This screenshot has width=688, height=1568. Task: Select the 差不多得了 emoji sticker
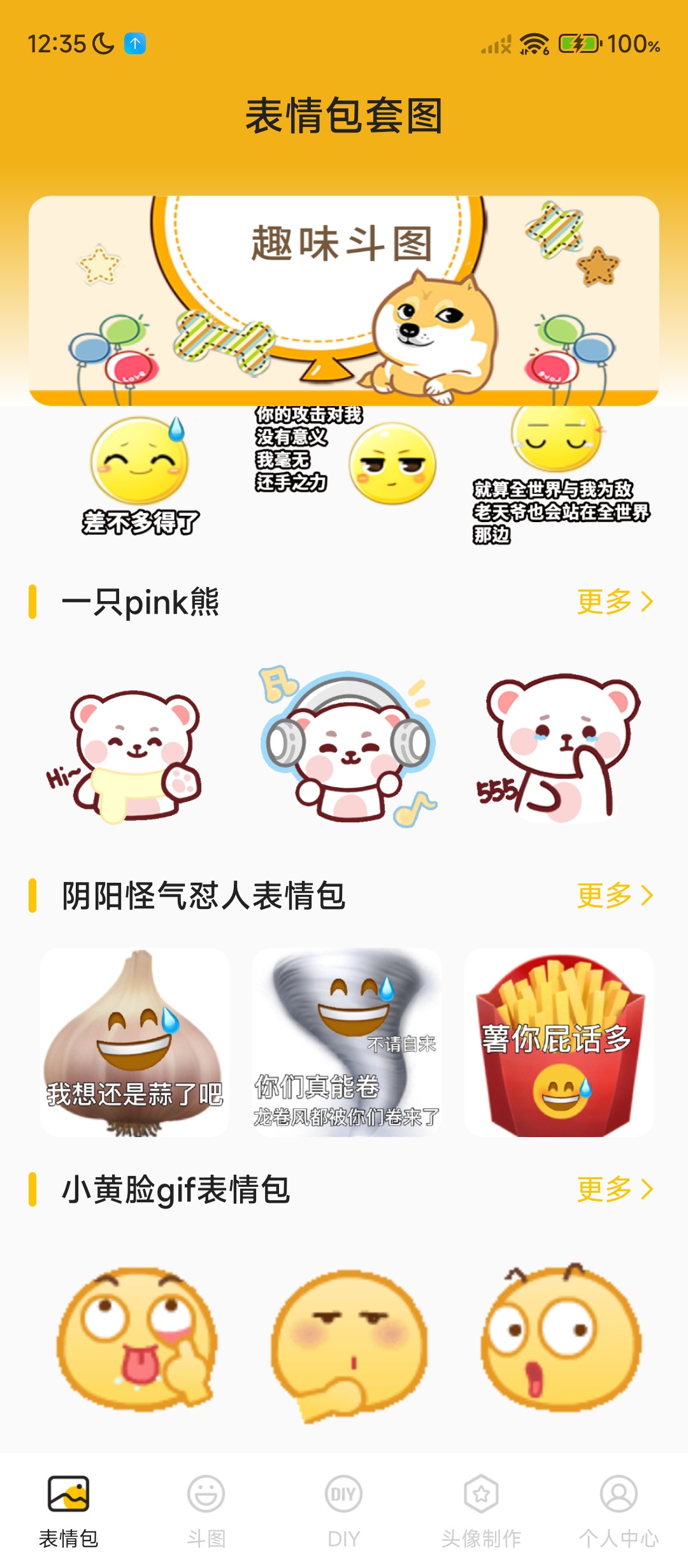click(x=140, y=475)
